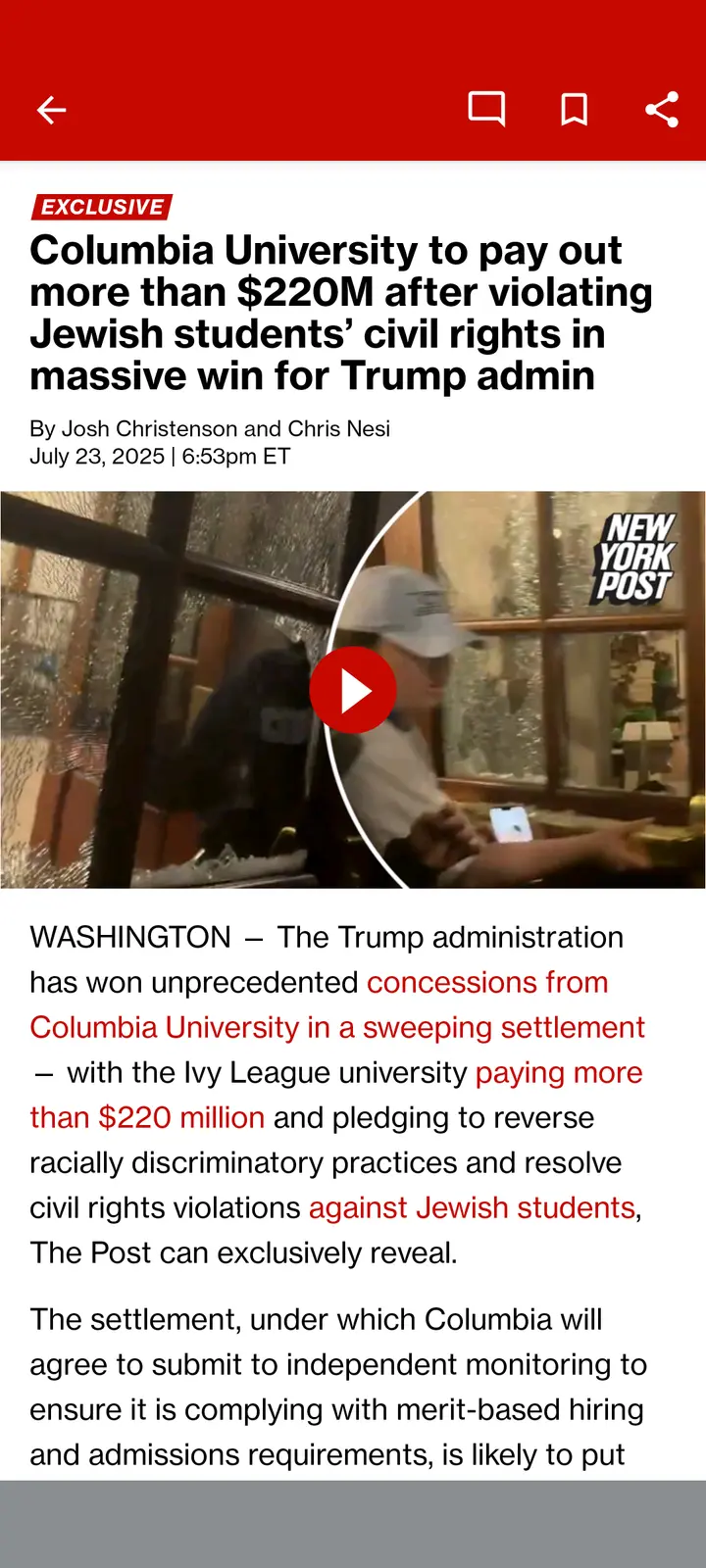Open the article comments
706x1568 pixels.
(x=486, y=110)
